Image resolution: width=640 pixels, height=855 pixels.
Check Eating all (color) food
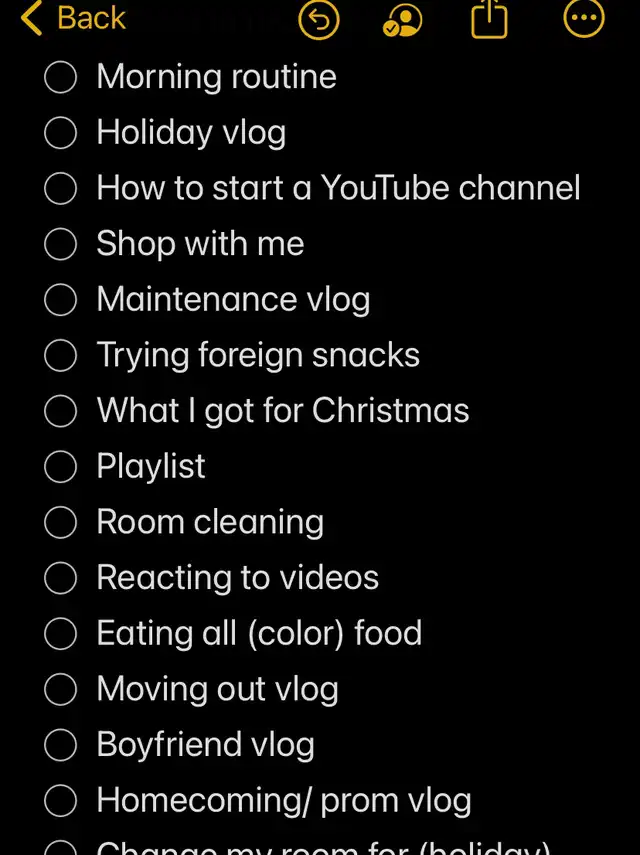pos(61,633)
